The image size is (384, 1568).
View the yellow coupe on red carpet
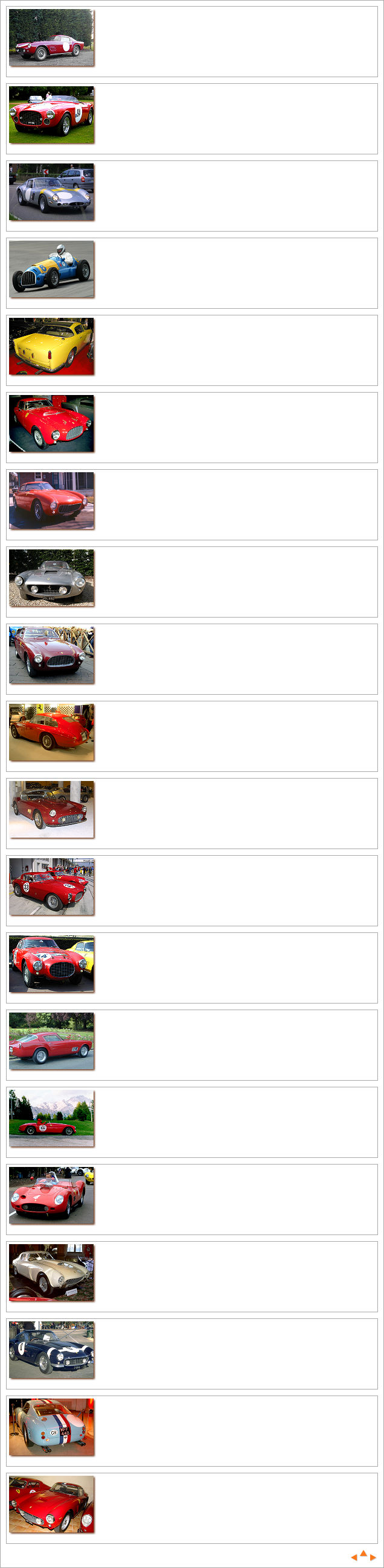tap(52, 346)
